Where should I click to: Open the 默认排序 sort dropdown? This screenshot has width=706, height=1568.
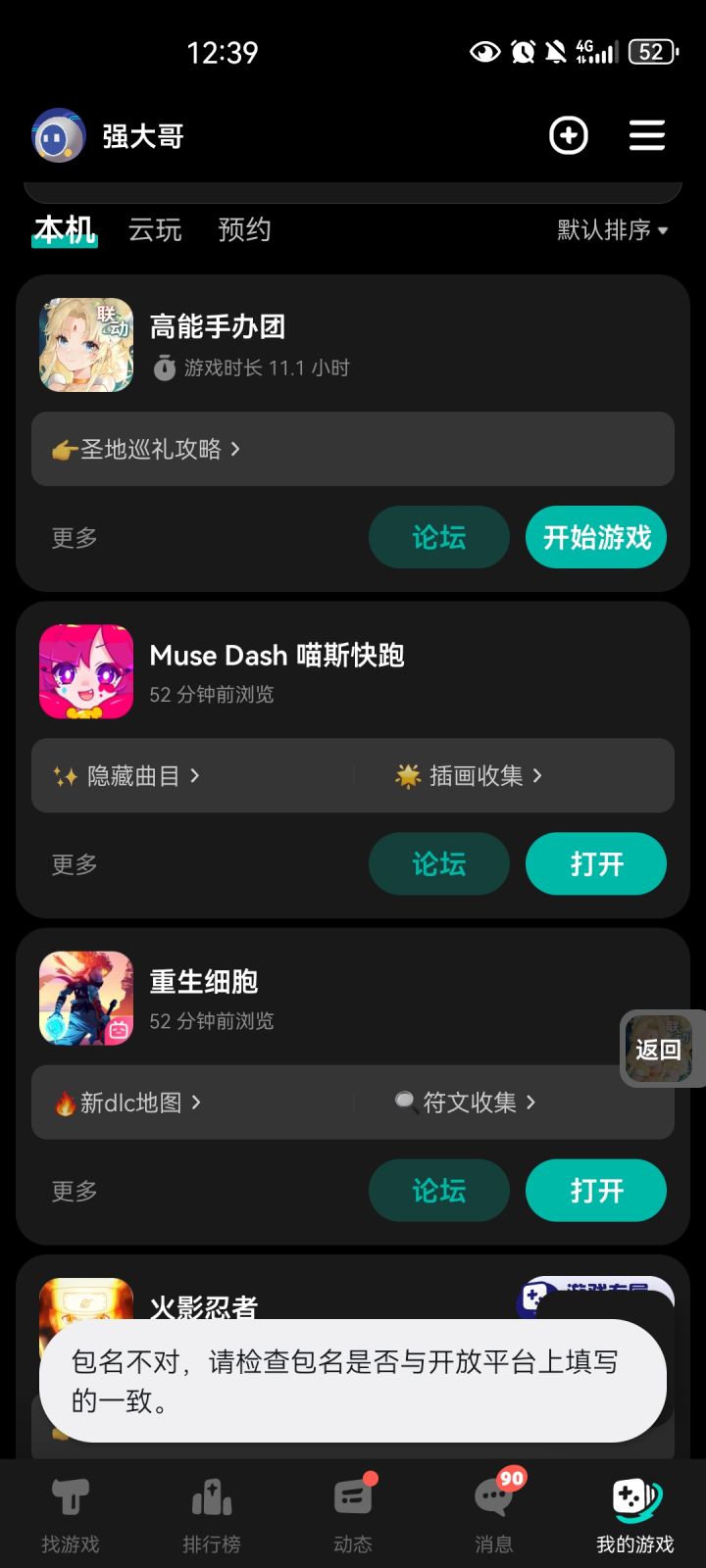[610, 230]
